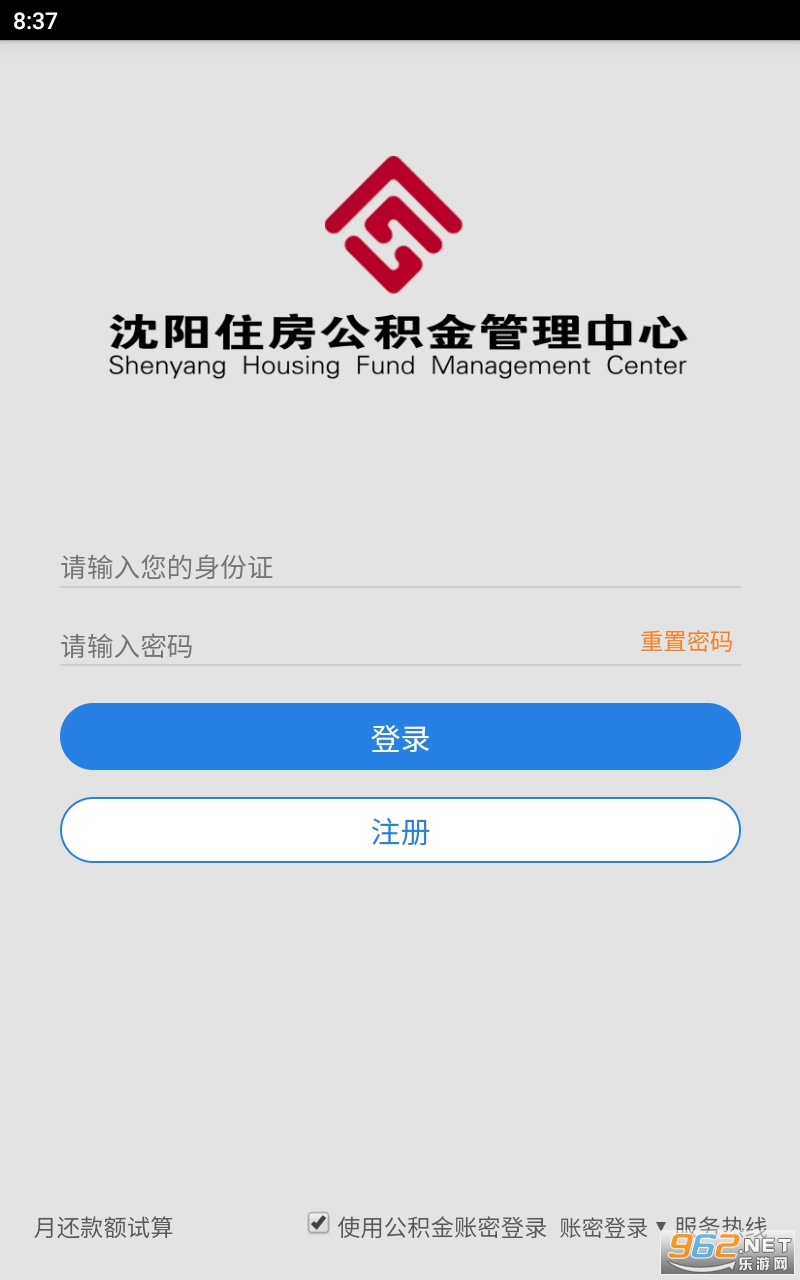Tap the ID card number input field
Screen dimensions: 800x1280
400,567
